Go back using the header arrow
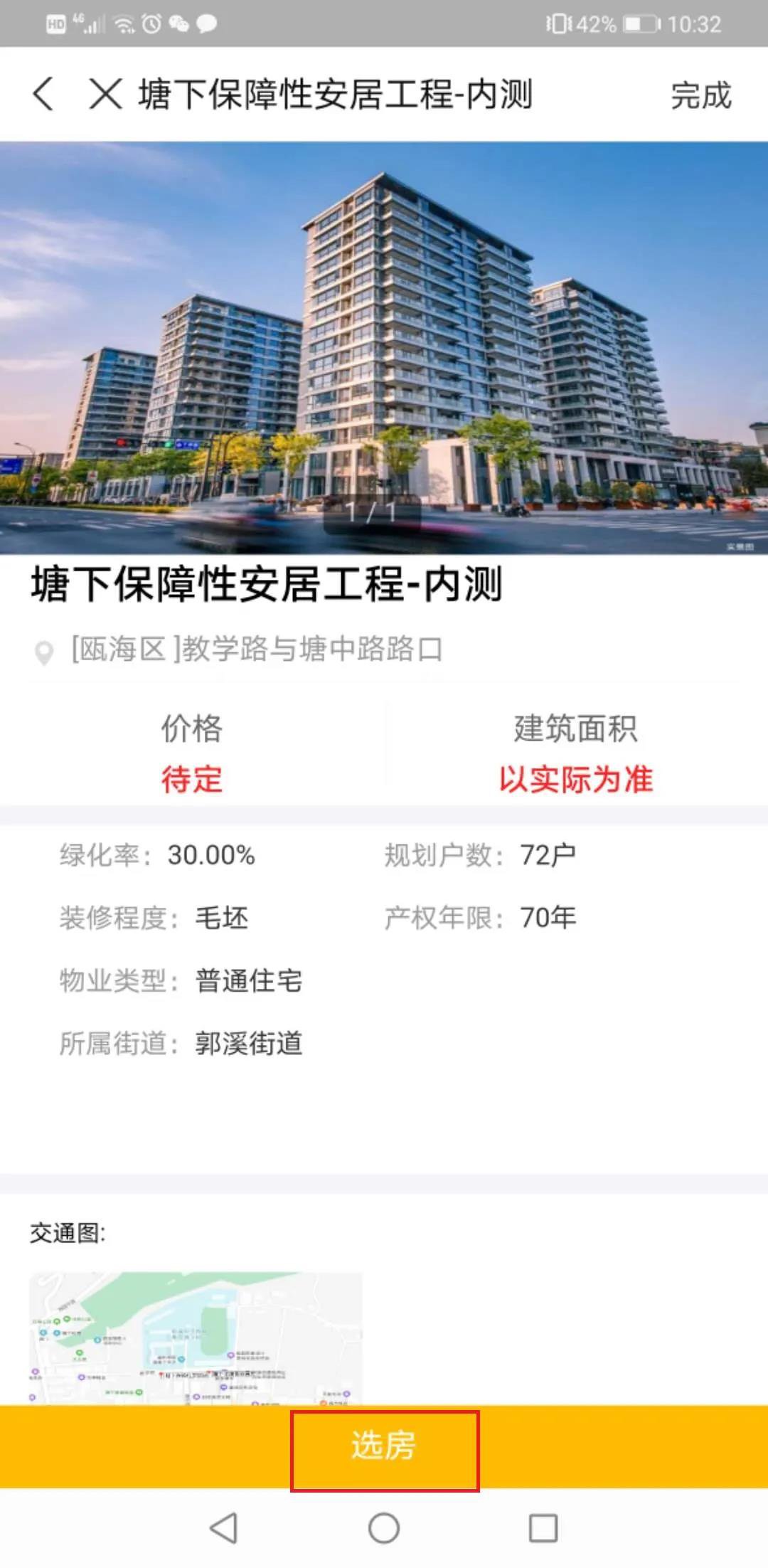The height and width of the screenshot is (1568, 768). pos(44,94)
